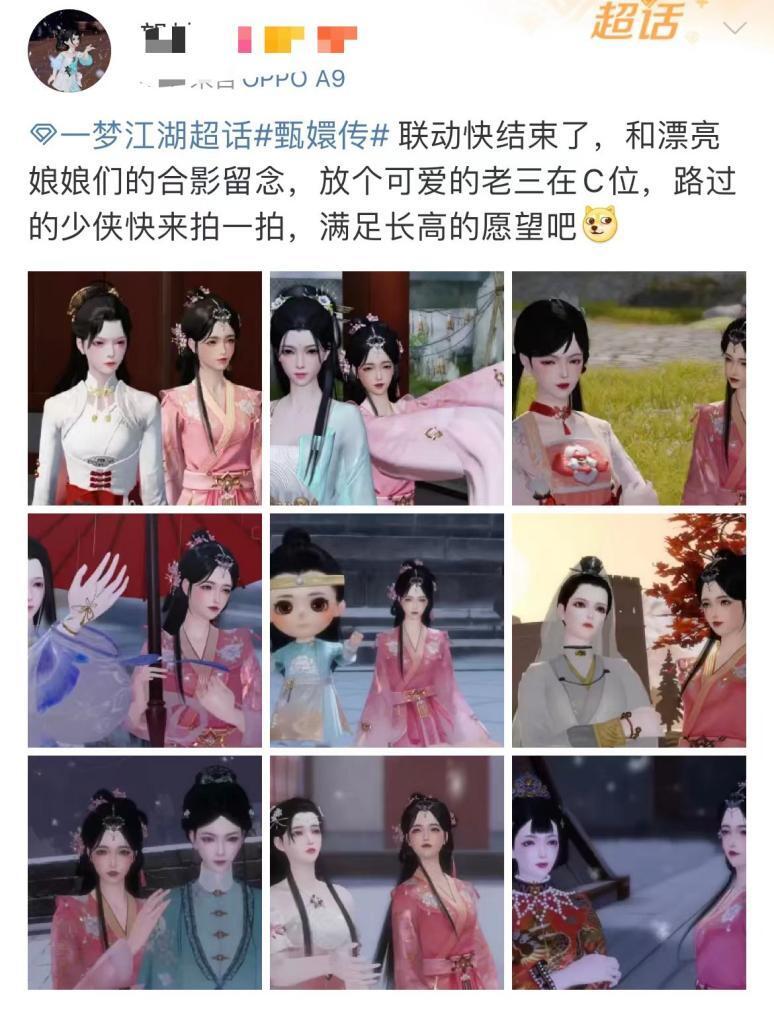Image resolution: width=774 pixels, height=1009 pixels.
Task: Open the poster's blurred username
Action: pos(250,40)
